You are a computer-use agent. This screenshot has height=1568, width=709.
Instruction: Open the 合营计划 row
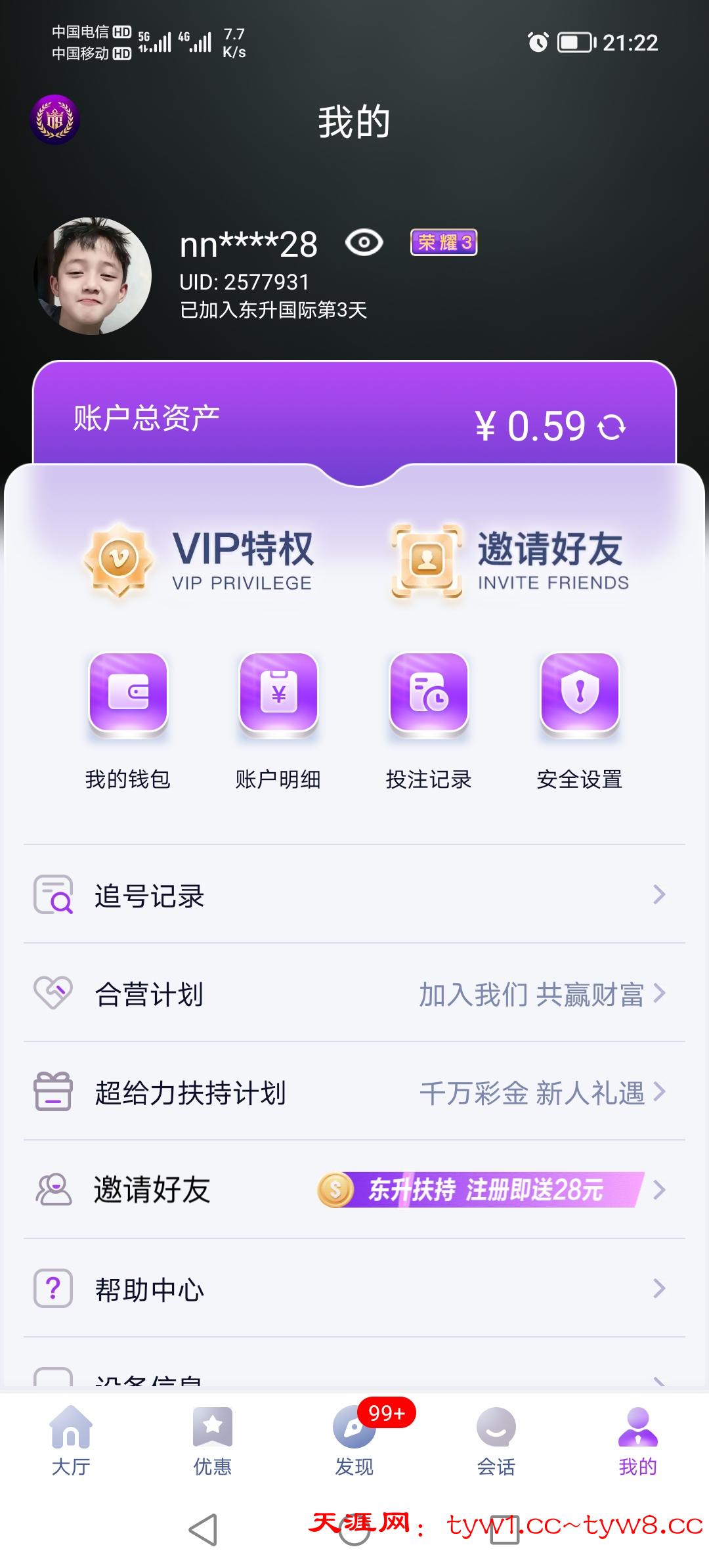click(354, 993)
